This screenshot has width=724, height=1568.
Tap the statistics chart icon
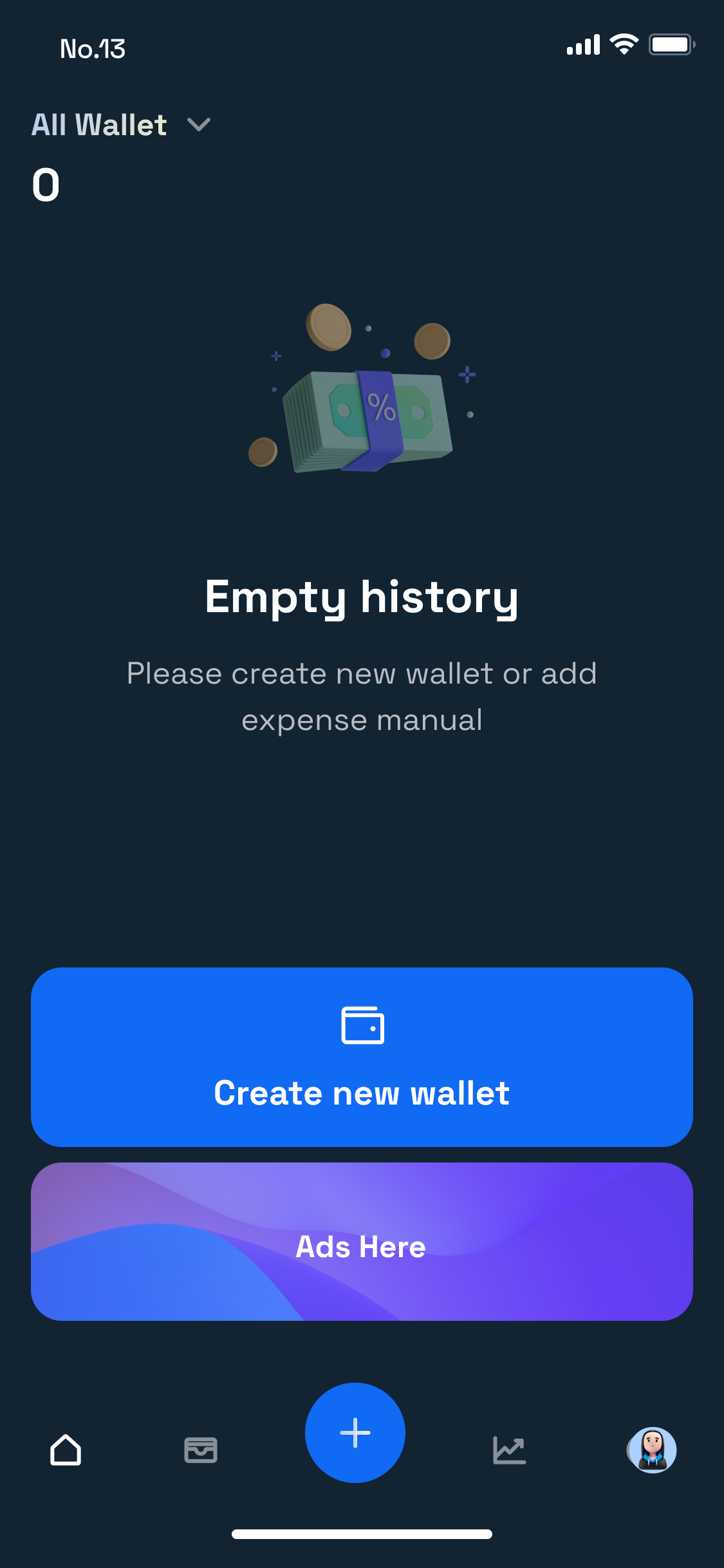(508, 1450)
